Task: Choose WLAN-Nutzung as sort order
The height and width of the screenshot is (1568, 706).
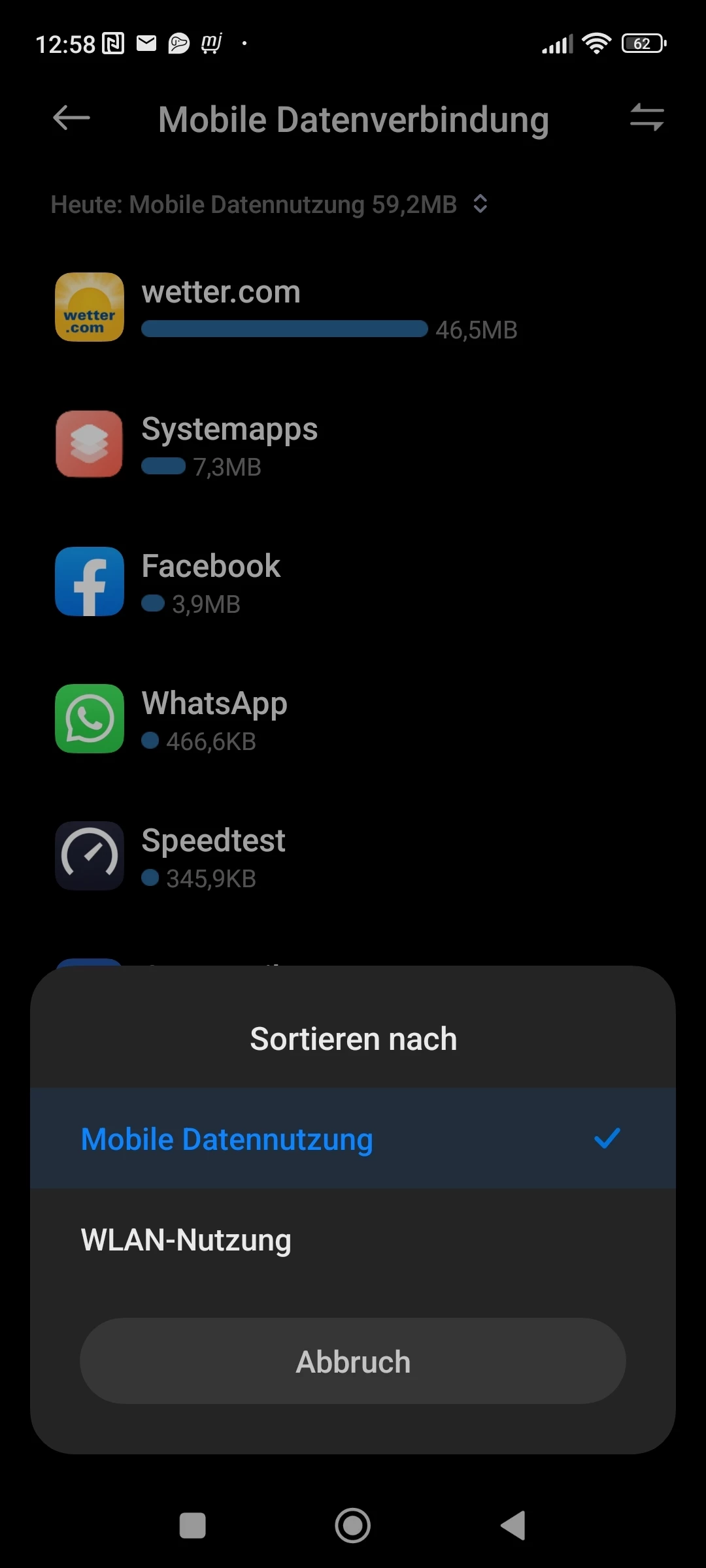Action: tap(353, 1239)
